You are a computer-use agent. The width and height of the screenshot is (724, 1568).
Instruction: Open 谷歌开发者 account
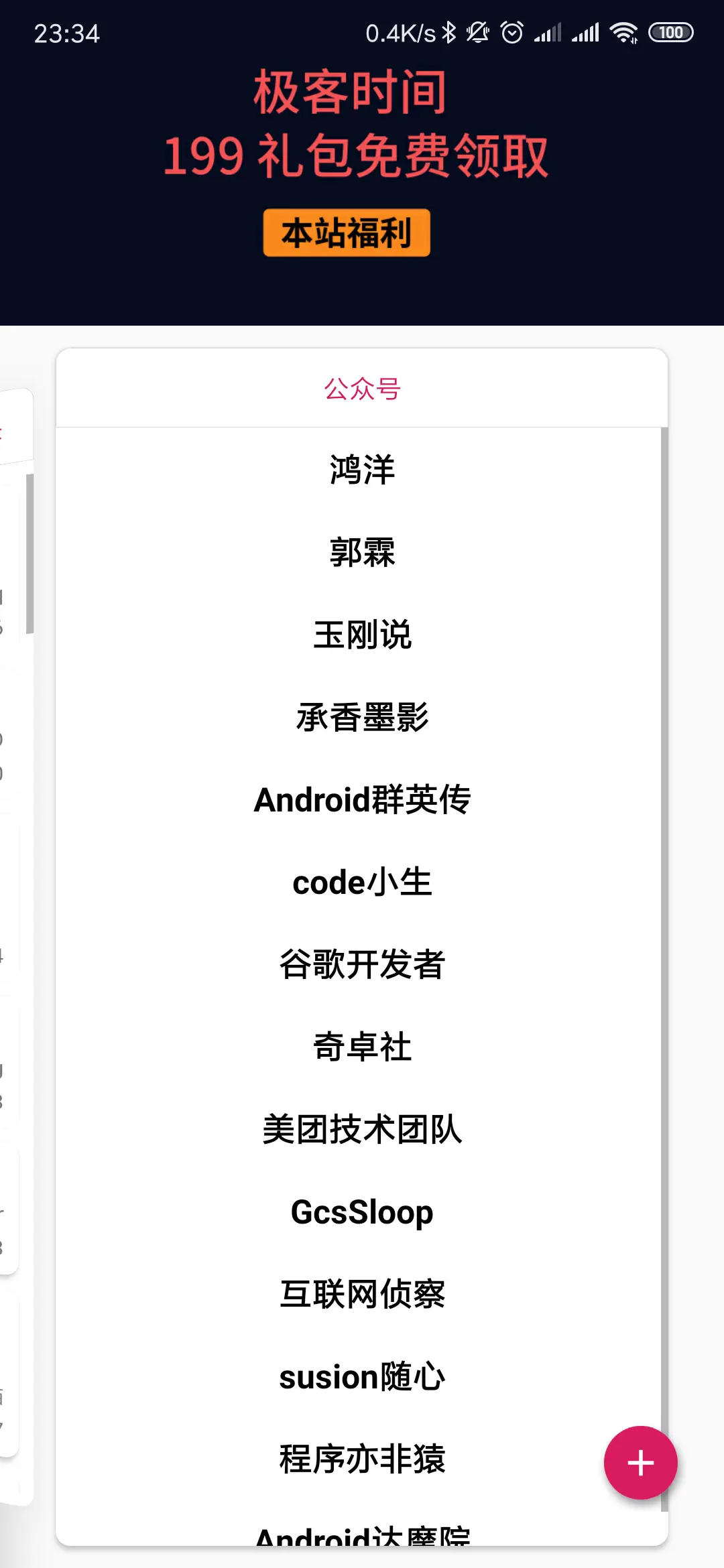point(362,964)
